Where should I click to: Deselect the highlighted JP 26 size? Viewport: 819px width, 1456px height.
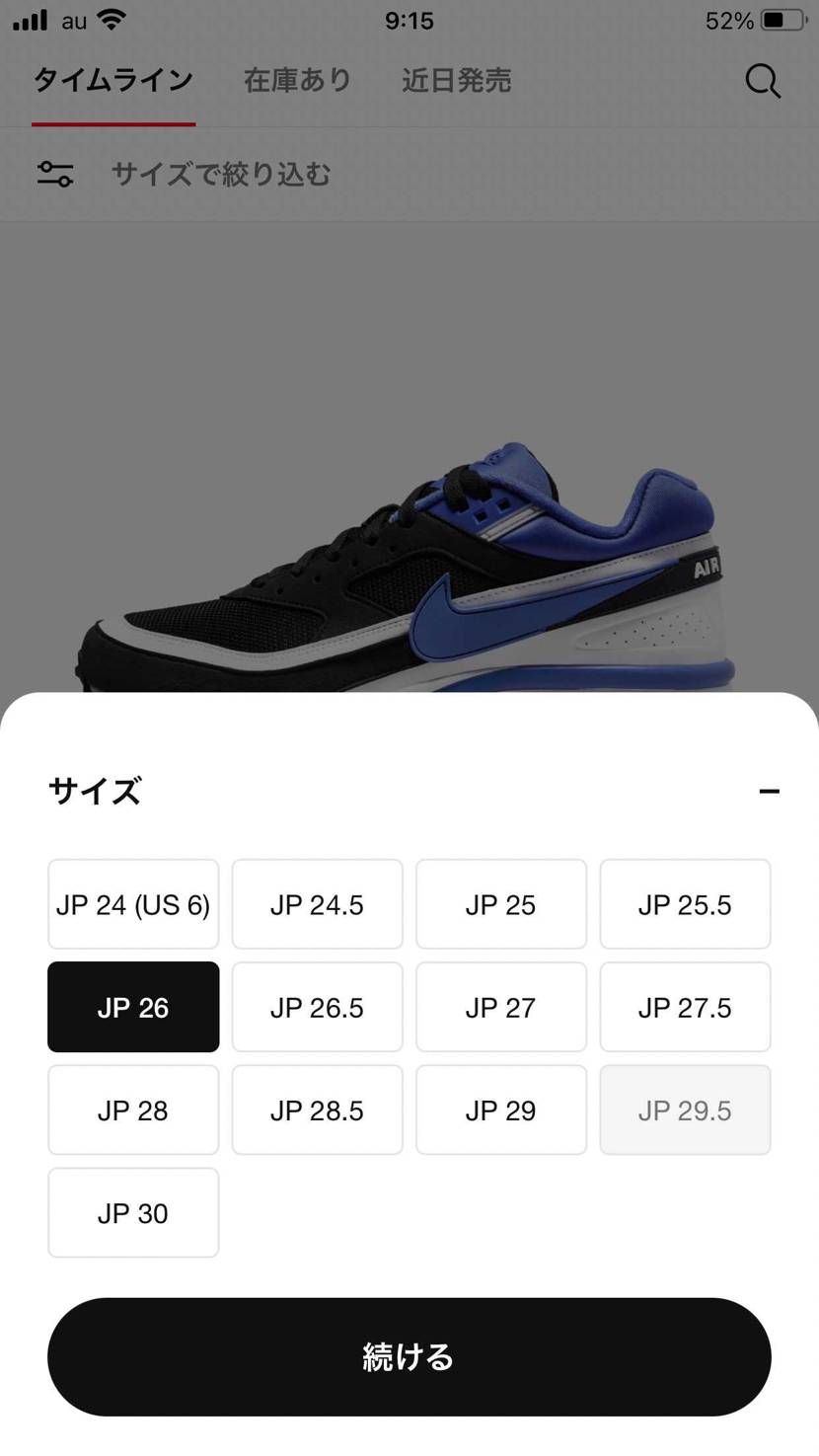132,1007
